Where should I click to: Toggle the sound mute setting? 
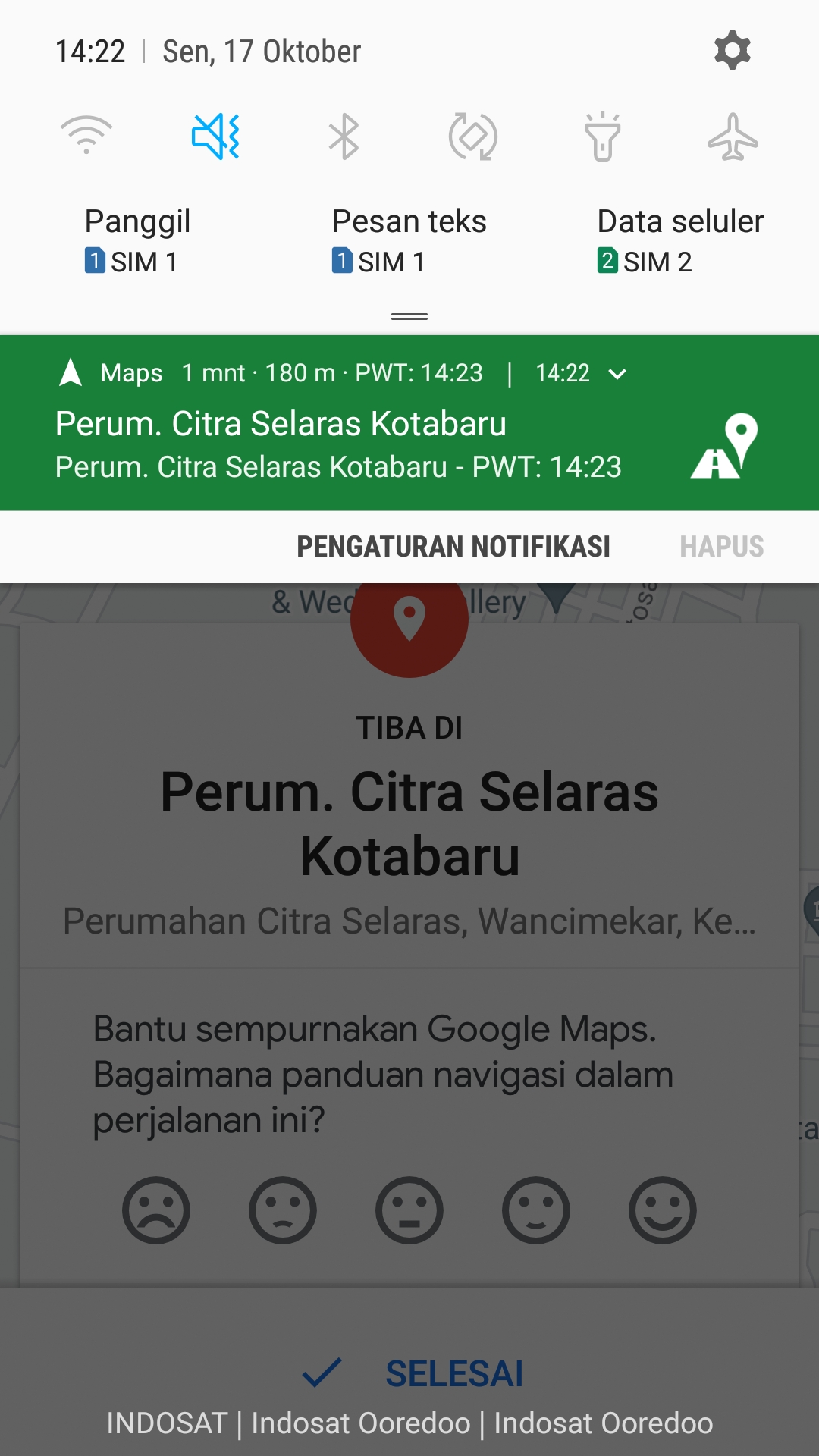[x=215, y=136]
